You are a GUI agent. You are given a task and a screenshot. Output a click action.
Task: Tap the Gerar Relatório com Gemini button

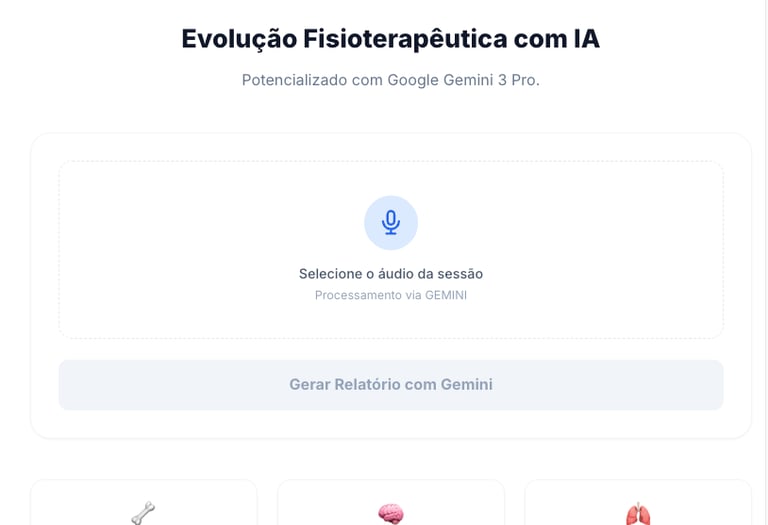[x=390, y=385]
